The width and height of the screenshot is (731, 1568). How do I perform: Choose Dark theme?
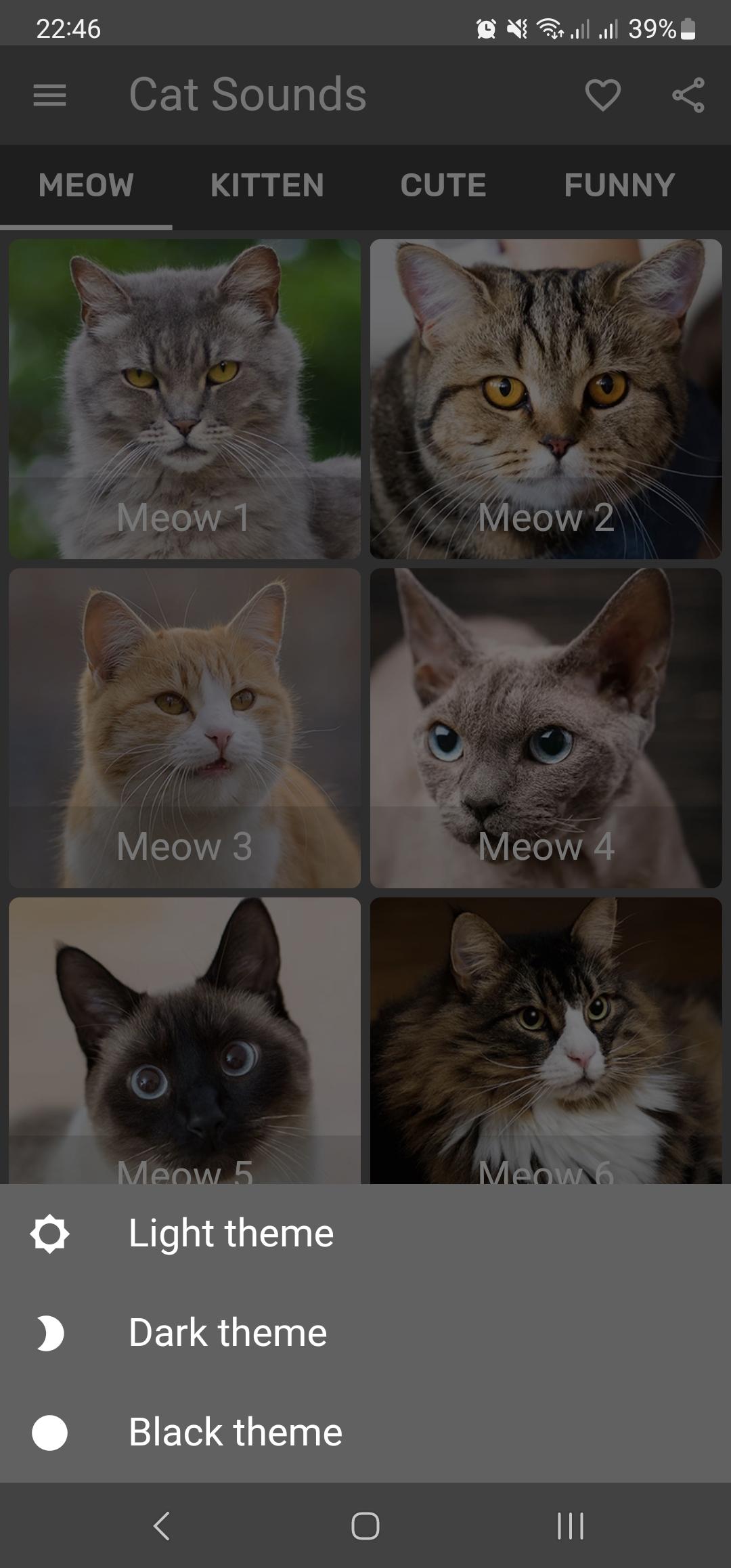pyautogui.click(x=365, y=1333)
